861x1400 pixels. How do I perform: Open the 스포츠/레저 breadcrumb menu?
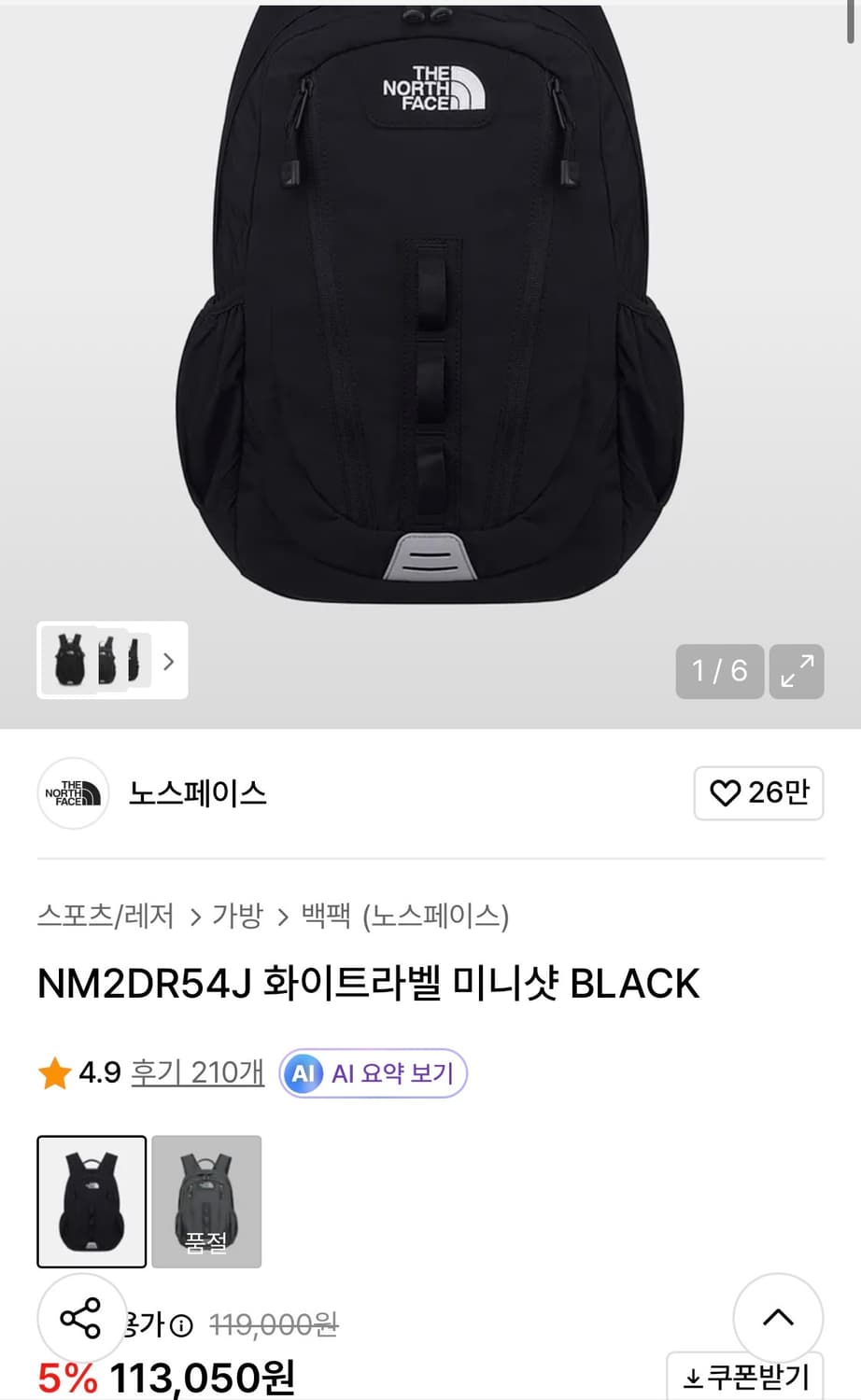[x=106, y=917]
